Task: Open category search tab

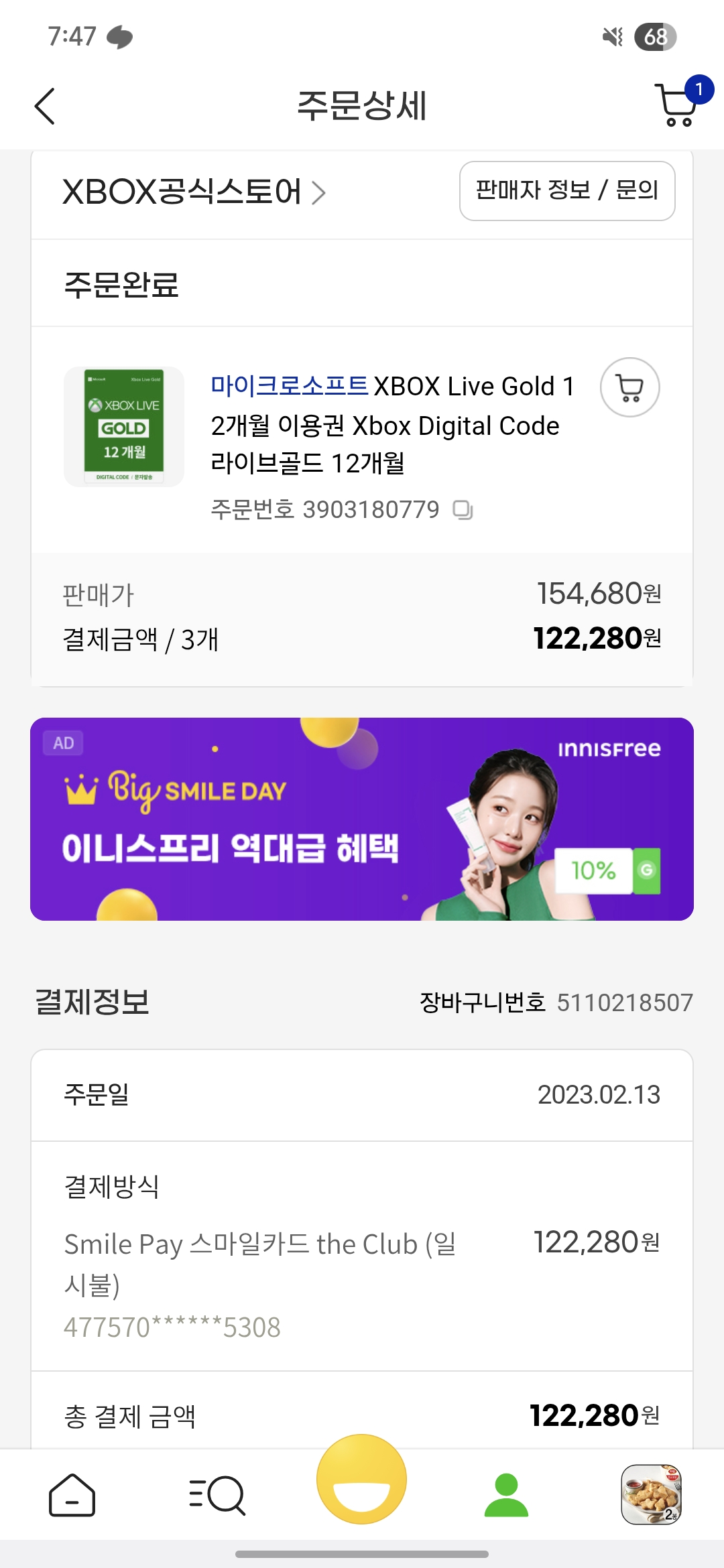Action: pyautogui.click(x=217, y=1494)
